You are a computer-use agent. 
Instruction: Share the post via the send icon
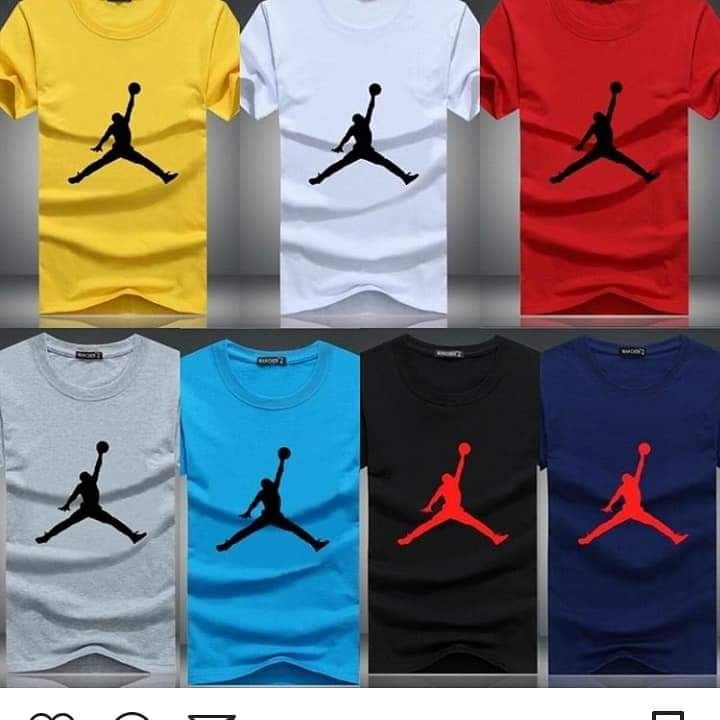(x=211, y=716)
